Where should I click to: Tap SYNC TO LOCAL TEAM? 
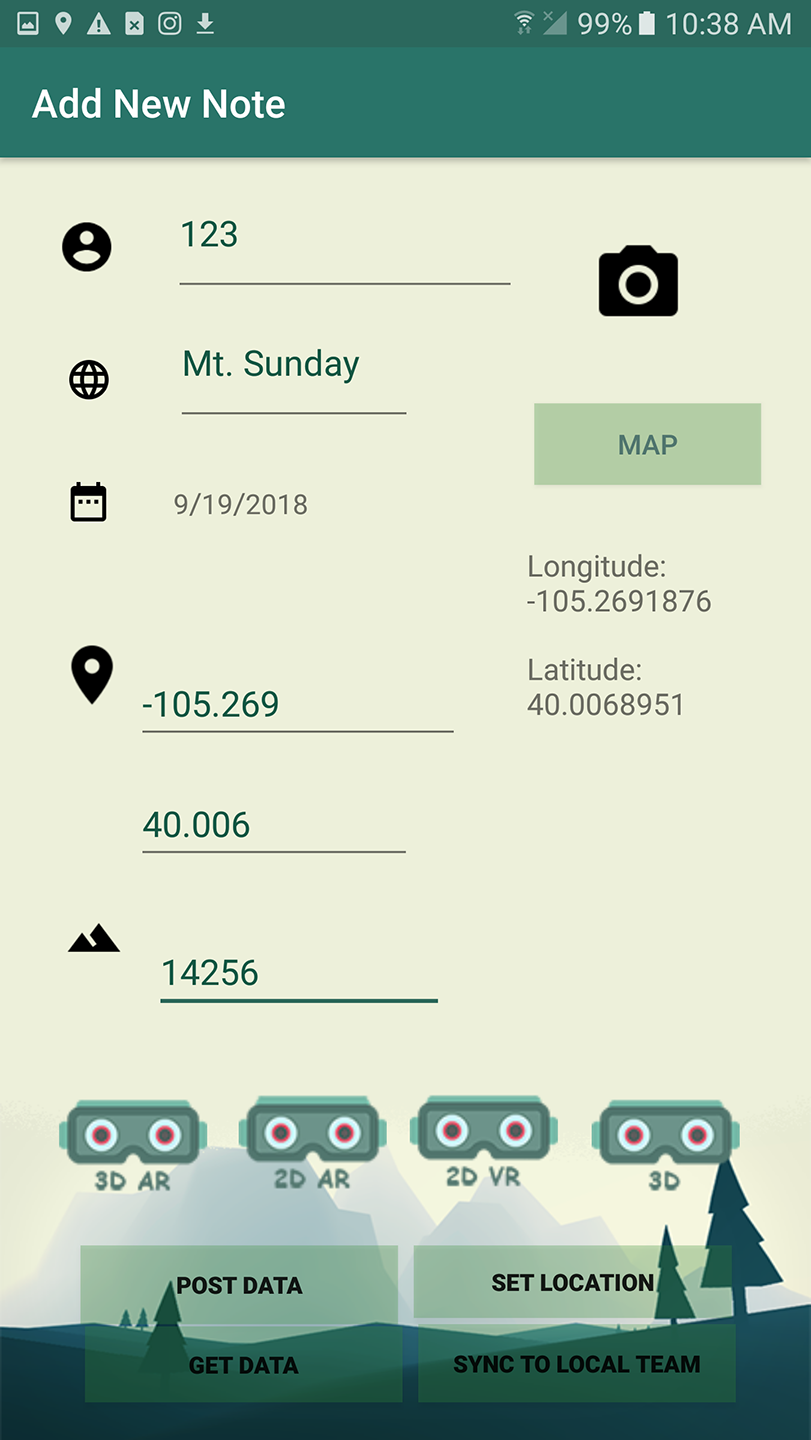576,1364
